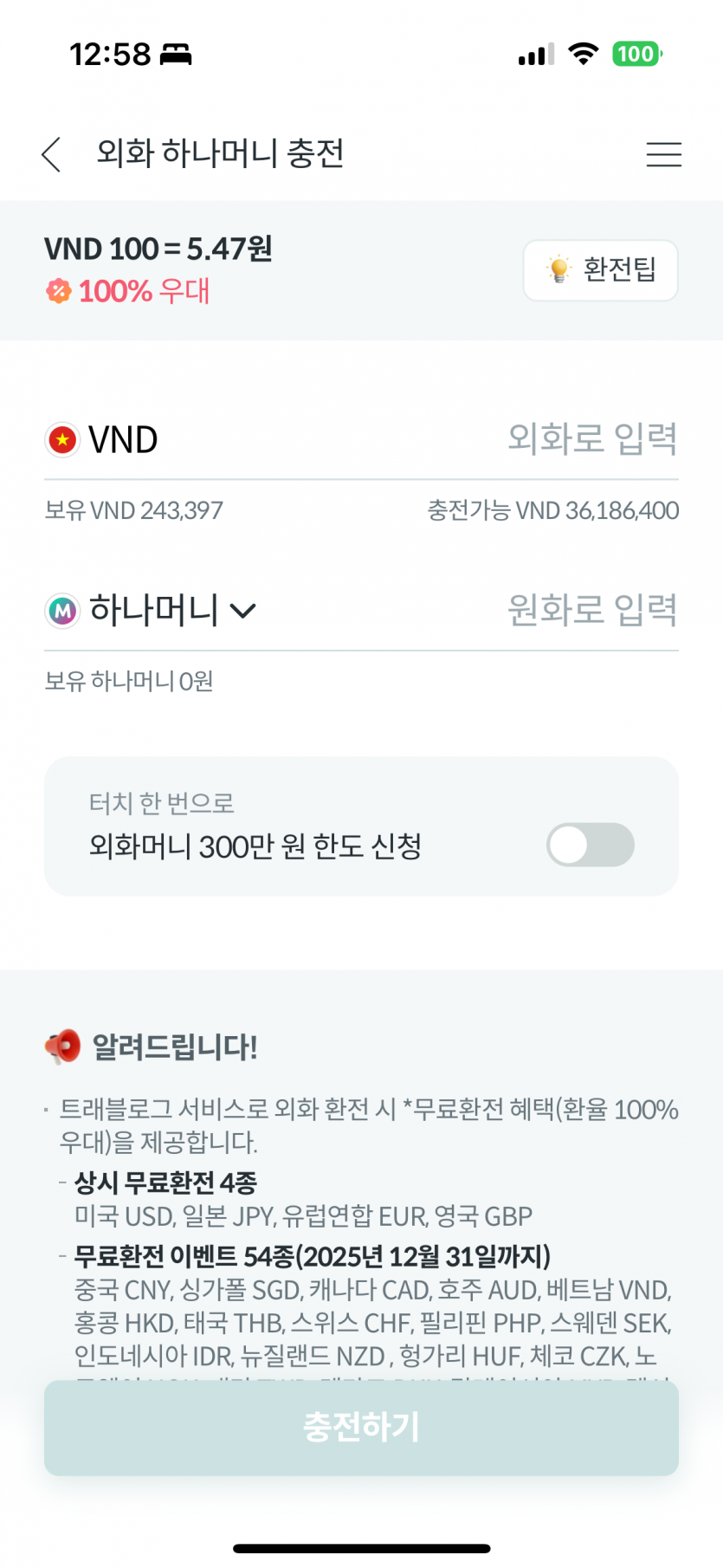Go back from 외화 하나머니 충전
Image resolution: width=723 pixels, height=1568 pixels.
(x=52, y=154)
